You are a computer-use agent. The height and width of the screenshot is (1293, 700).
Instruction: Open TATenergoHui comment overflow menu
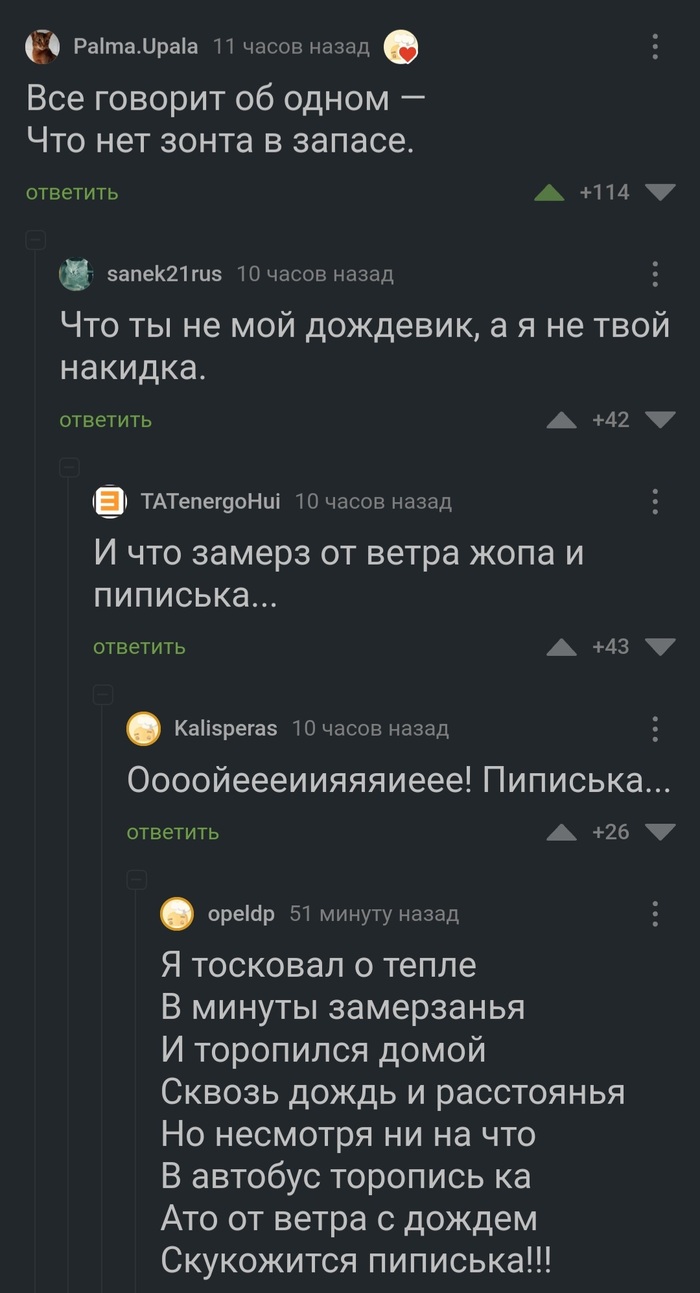655,501
